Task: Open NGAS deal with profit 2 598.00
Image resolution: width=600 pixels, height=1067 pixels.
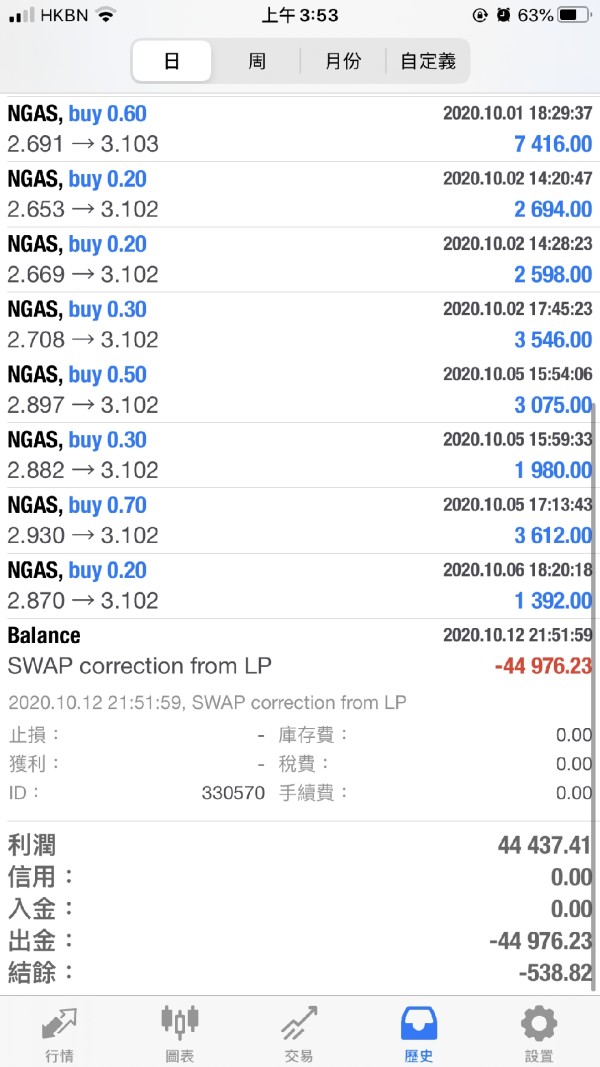Action: (300, 260)
